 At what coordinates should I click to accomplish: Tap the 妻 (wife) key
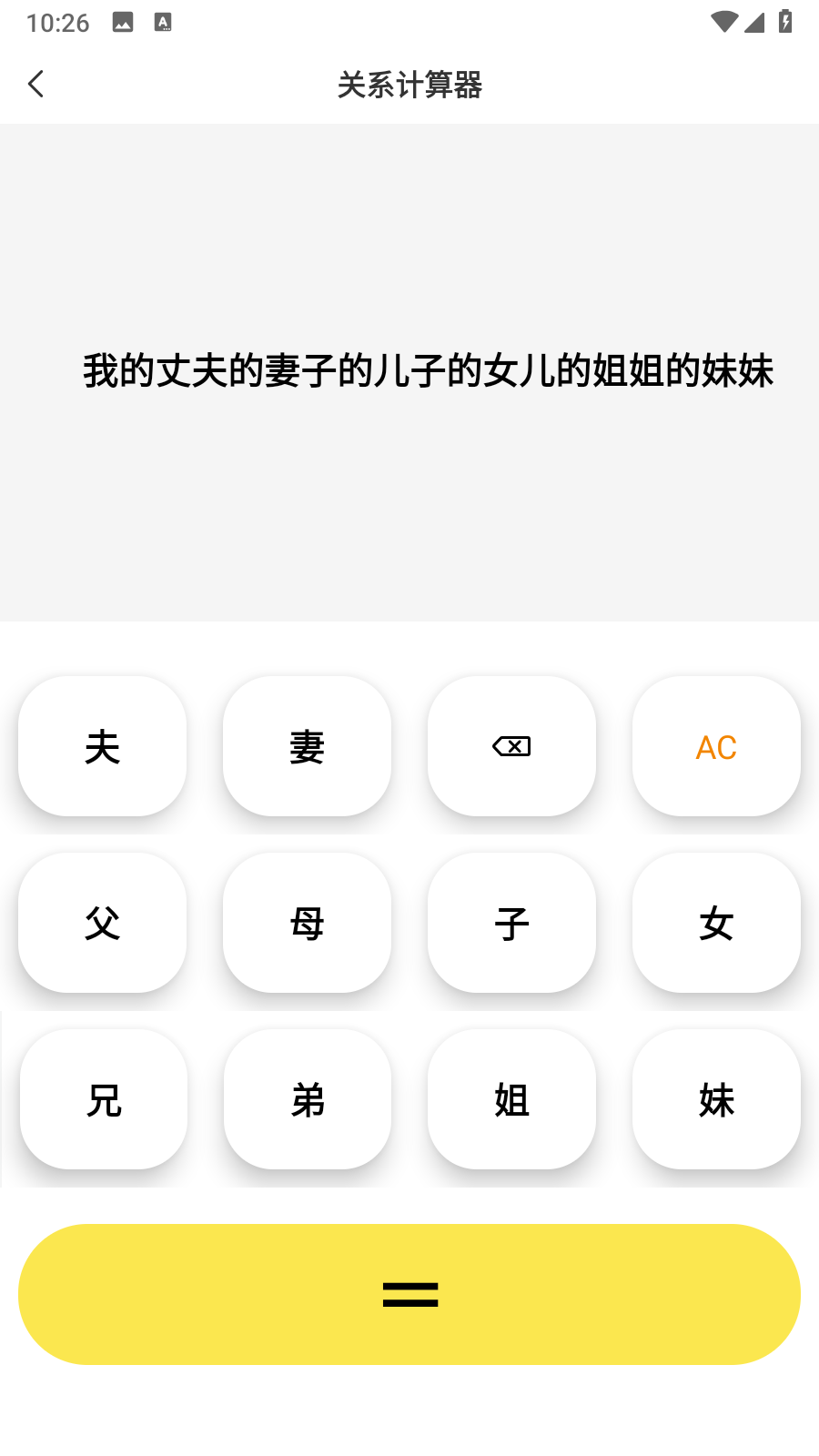[307, 746]
